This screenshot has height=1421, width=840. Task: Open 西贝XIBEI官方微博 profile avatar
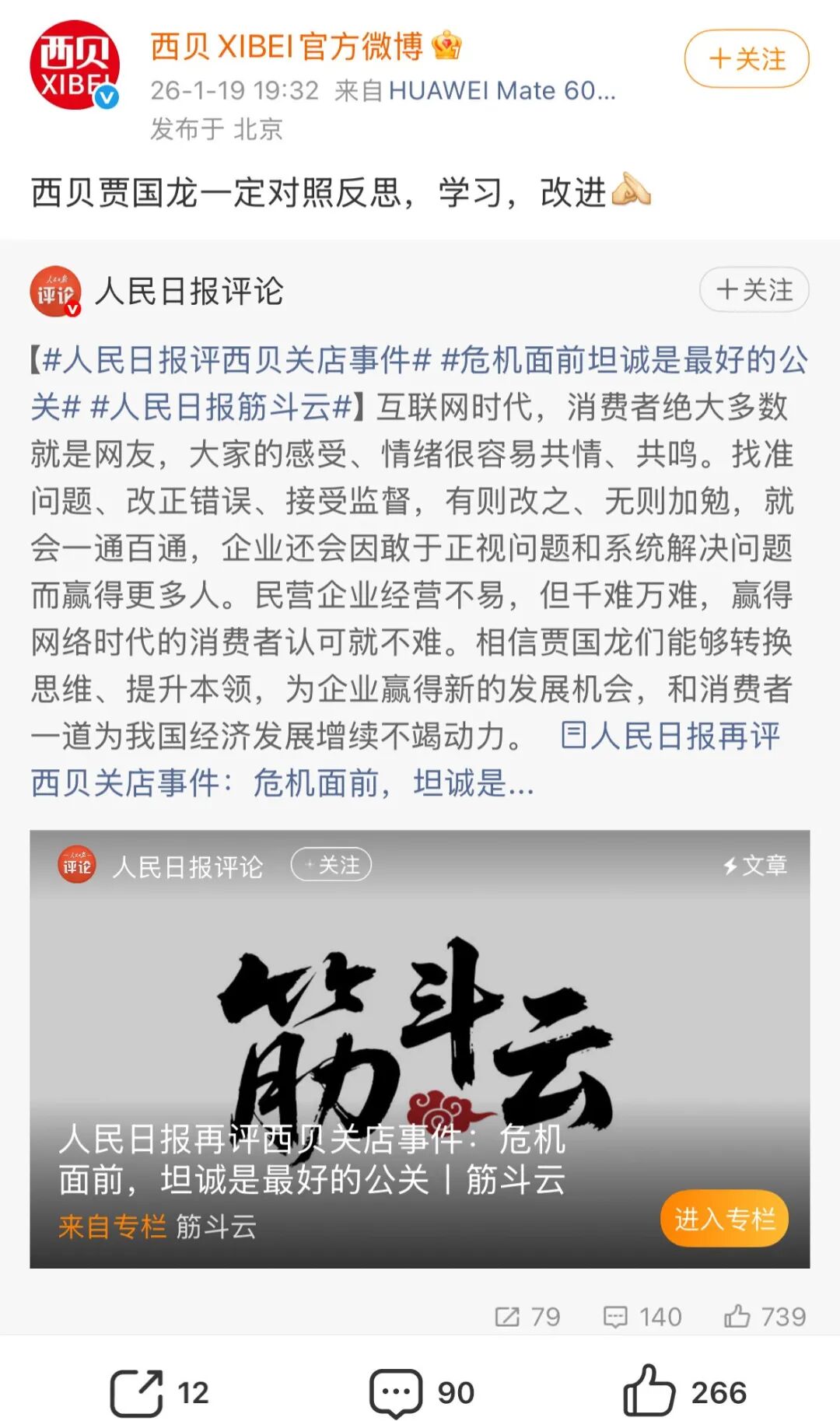point(74,65)
